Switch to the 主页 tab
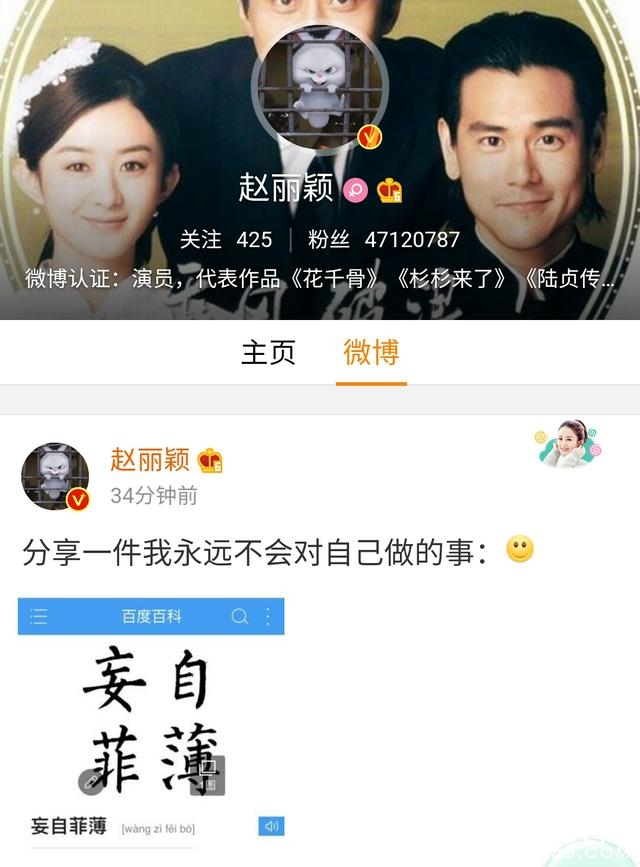This screenshot has width=640, height=867. pyautogui.click(x=268, y=352)
